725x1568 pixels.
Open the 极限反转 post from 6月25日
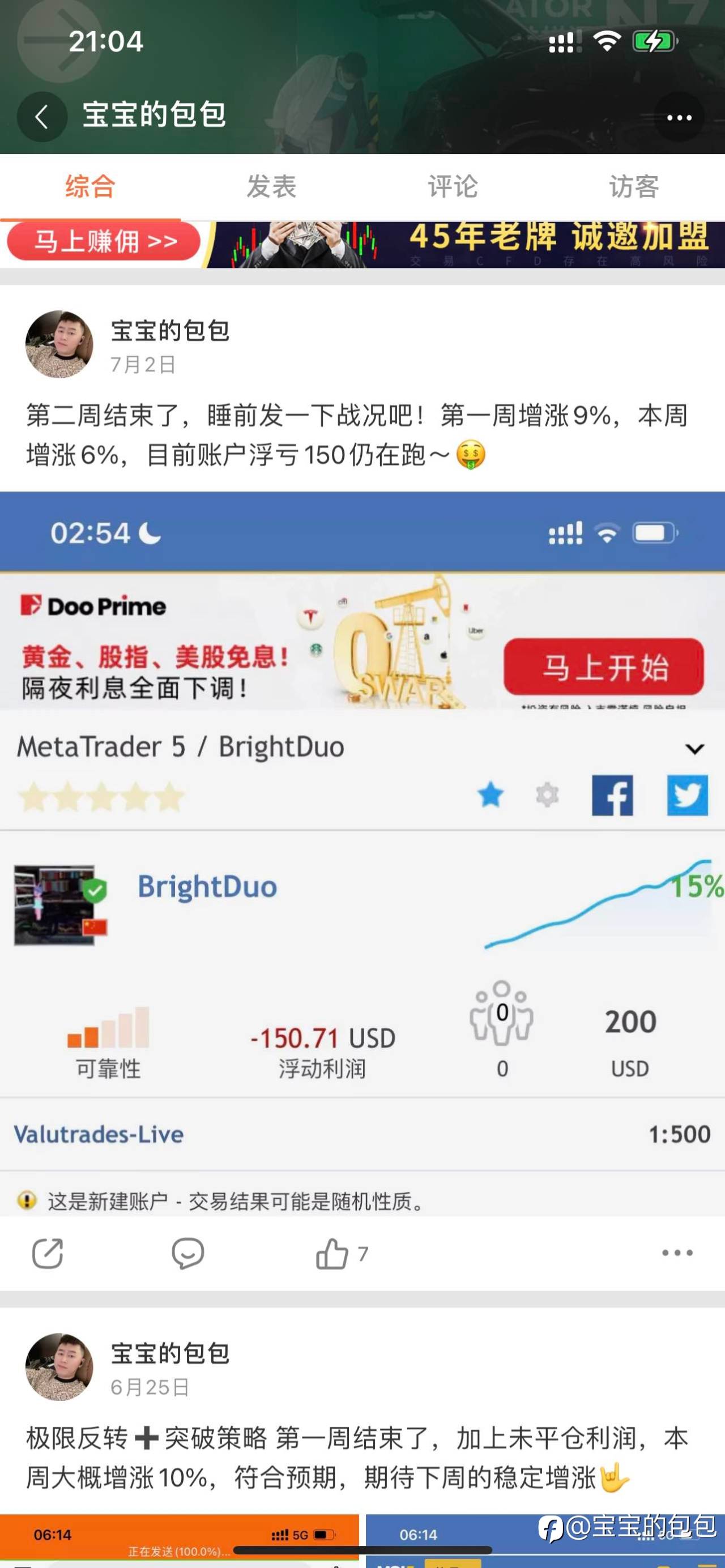(357, 1458)
